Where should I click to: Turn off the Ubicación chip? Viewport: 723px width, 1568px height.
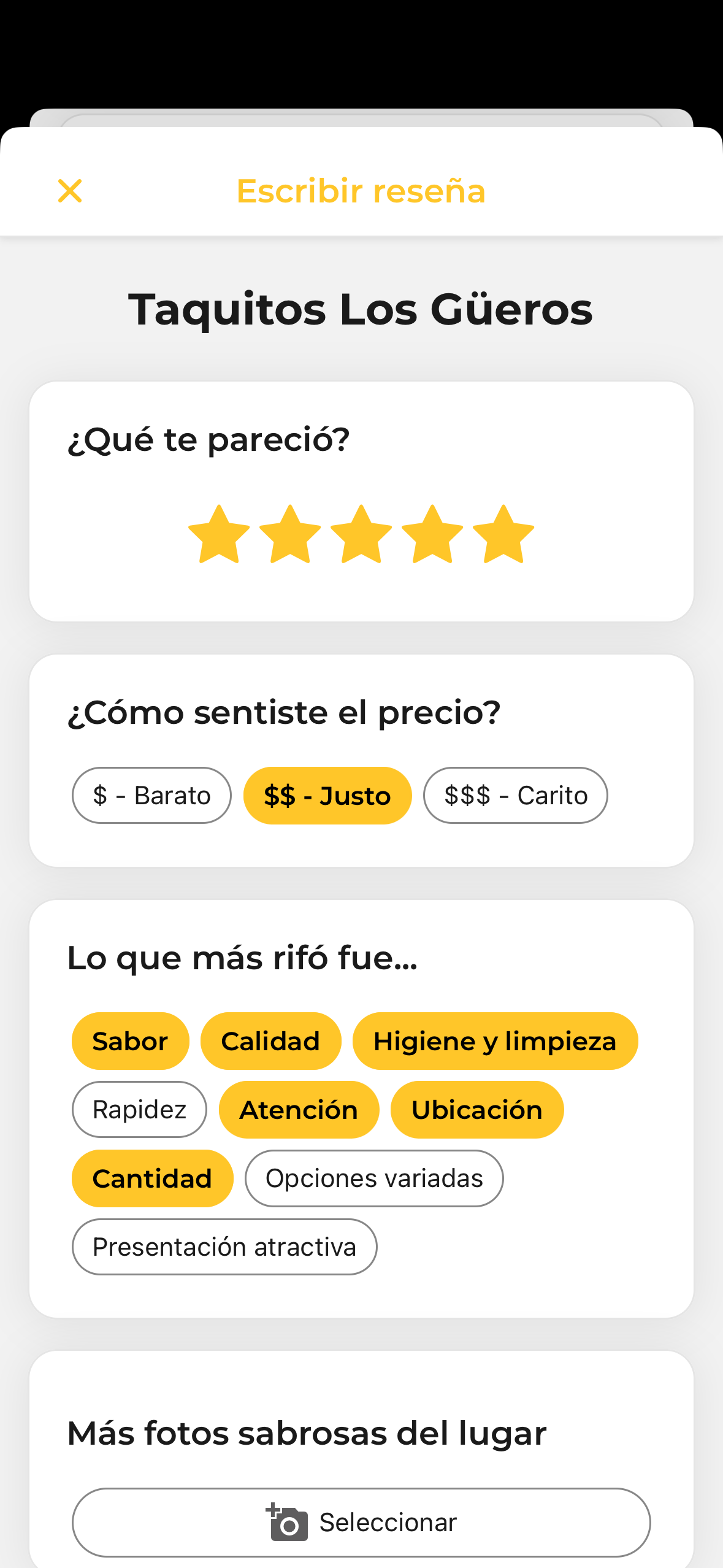point(477,1109)
